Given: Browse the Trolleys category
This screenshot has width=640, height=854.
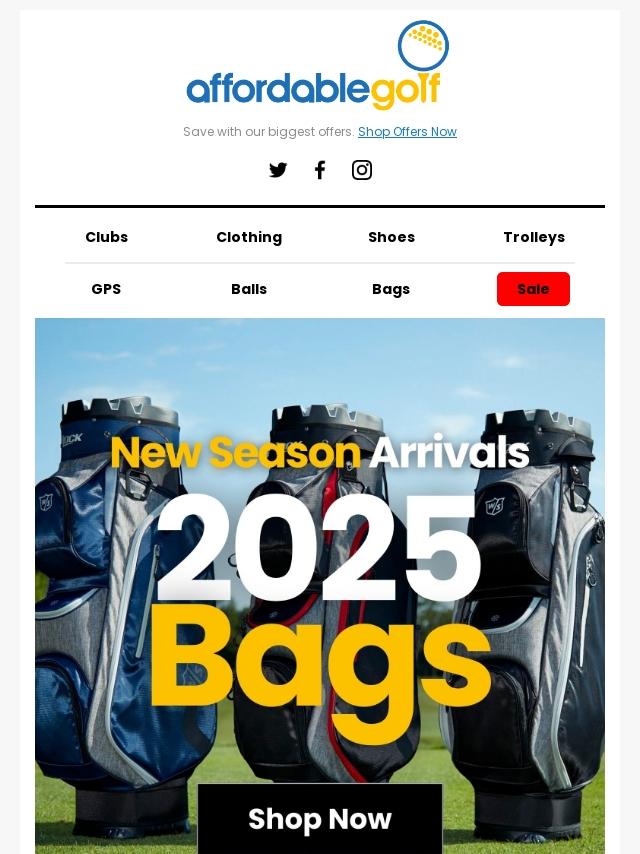Looking at the screenshot, I should (534, 237).
